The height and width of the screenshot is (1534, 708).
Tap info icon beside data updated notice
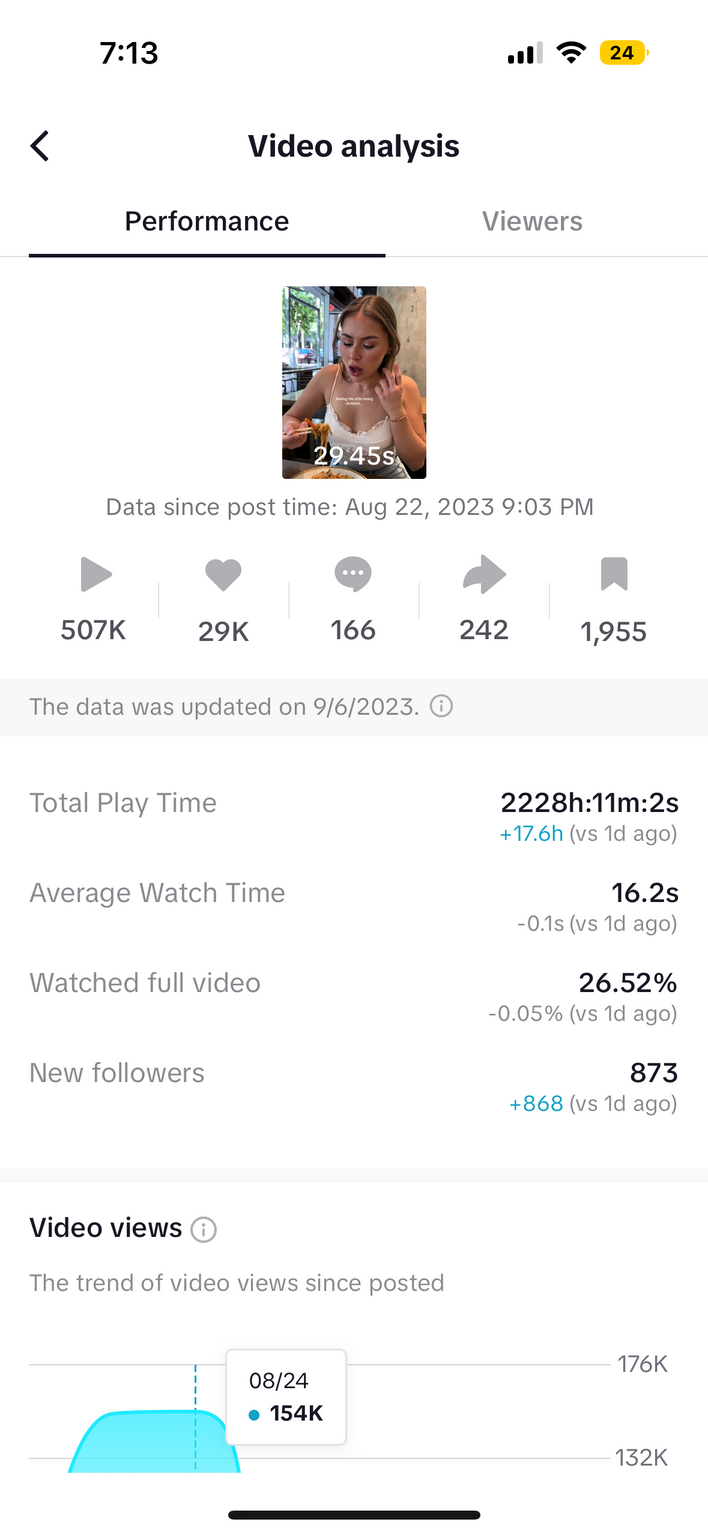tap(441, 707)
